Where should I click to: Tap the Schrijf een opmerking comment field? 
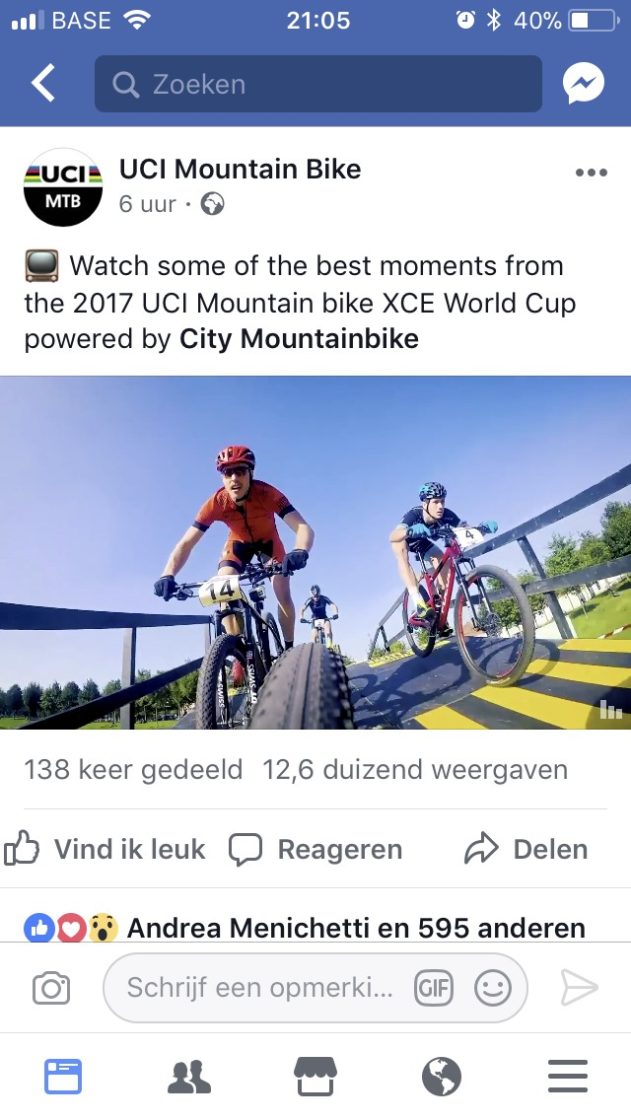(260, 988)
